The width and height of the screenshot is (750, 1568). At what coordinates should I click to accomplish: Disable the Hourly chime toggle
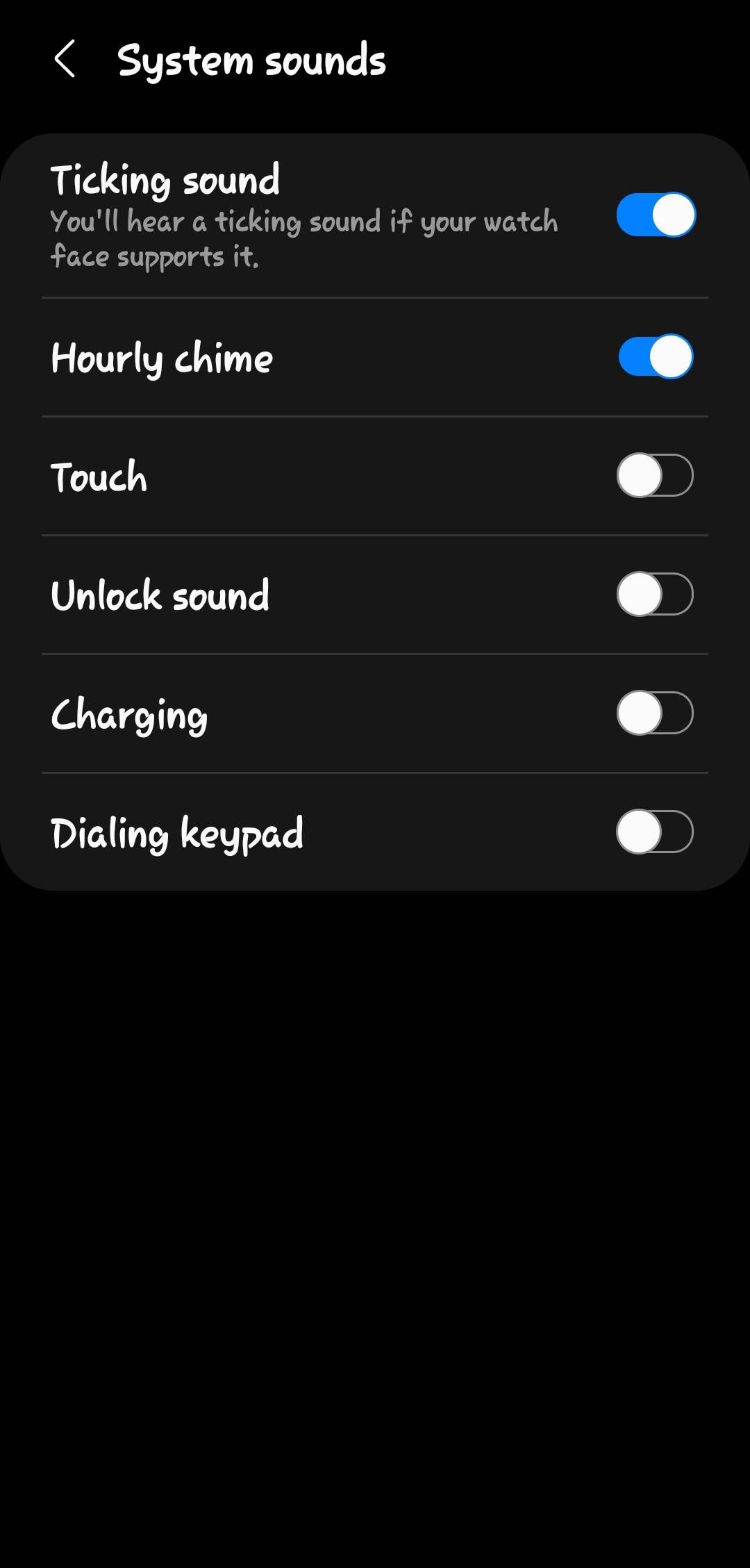(x=656, y=357)
